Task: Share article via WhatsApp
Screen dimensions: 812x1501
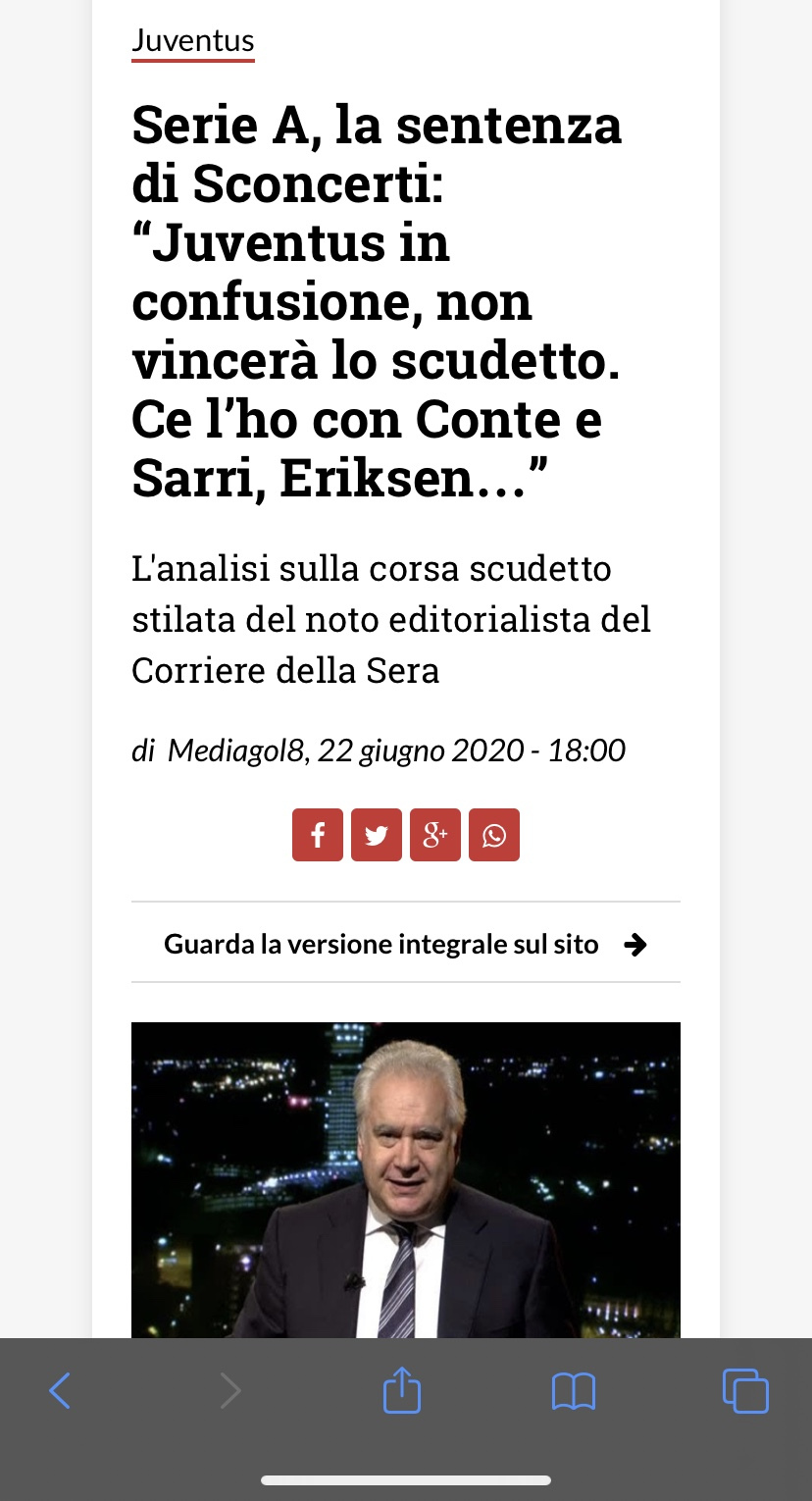Action: point(494,835)
